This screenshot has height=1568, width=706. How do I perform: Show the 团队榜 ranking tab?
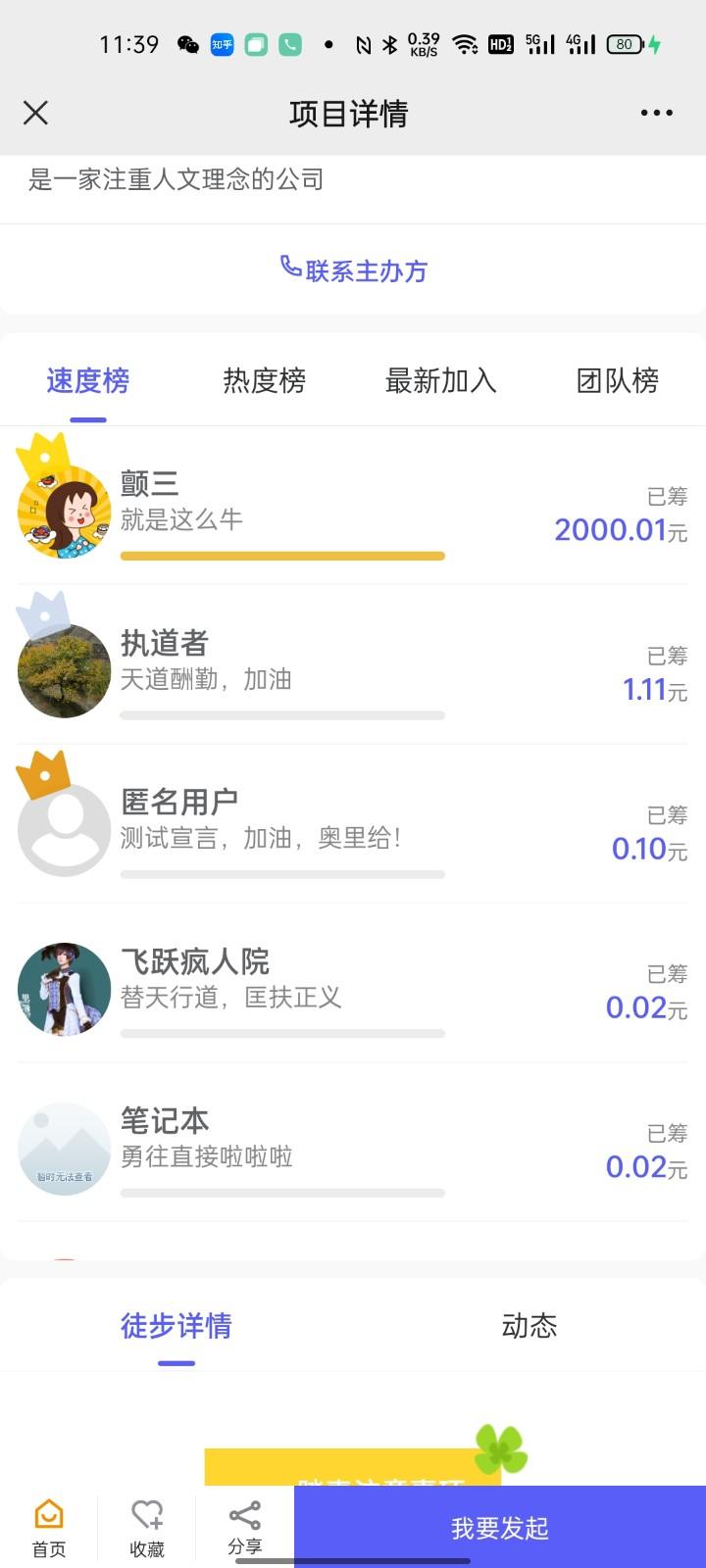click(617, 380)
